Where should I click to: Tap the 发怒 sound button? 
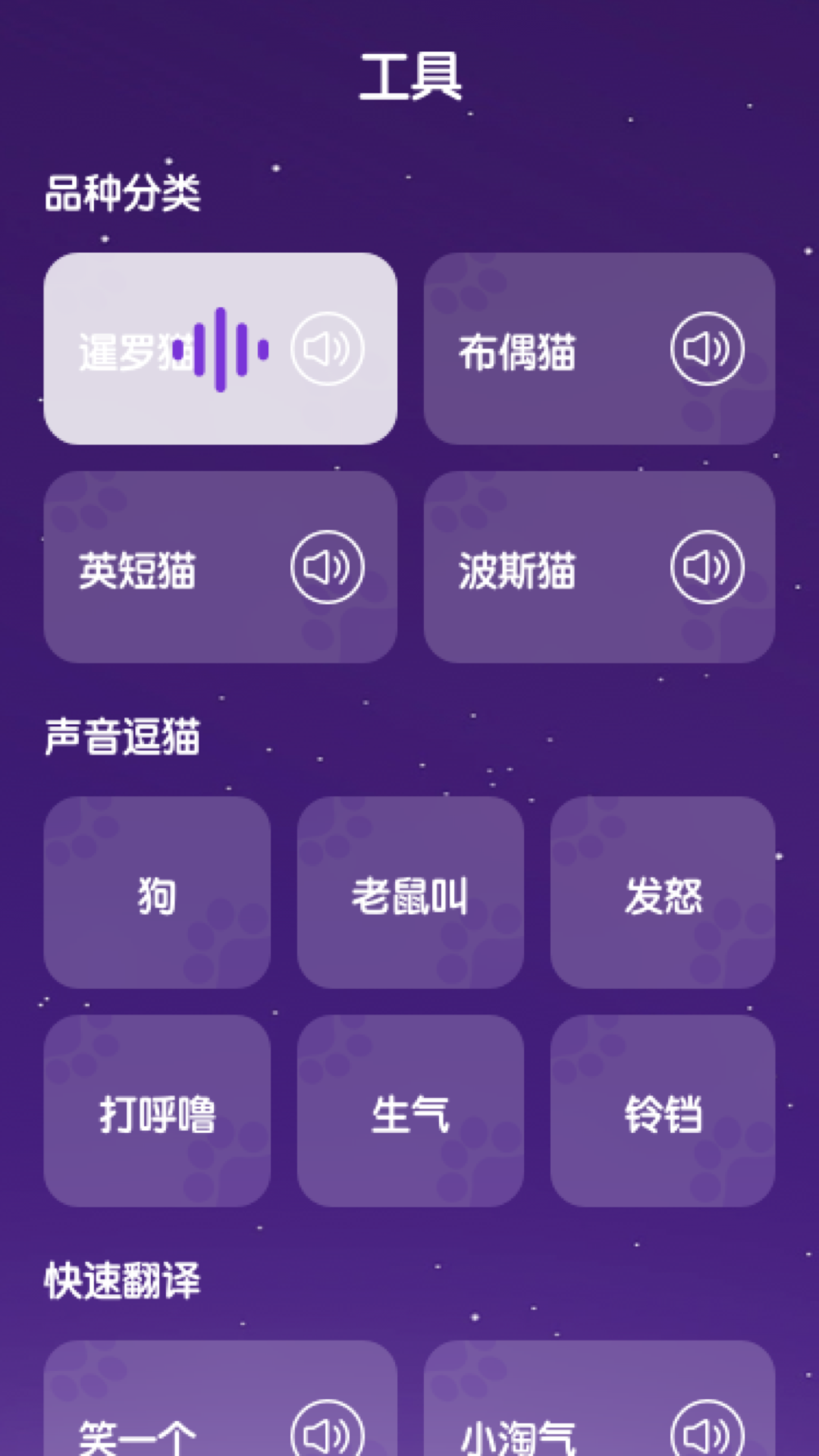663,893
